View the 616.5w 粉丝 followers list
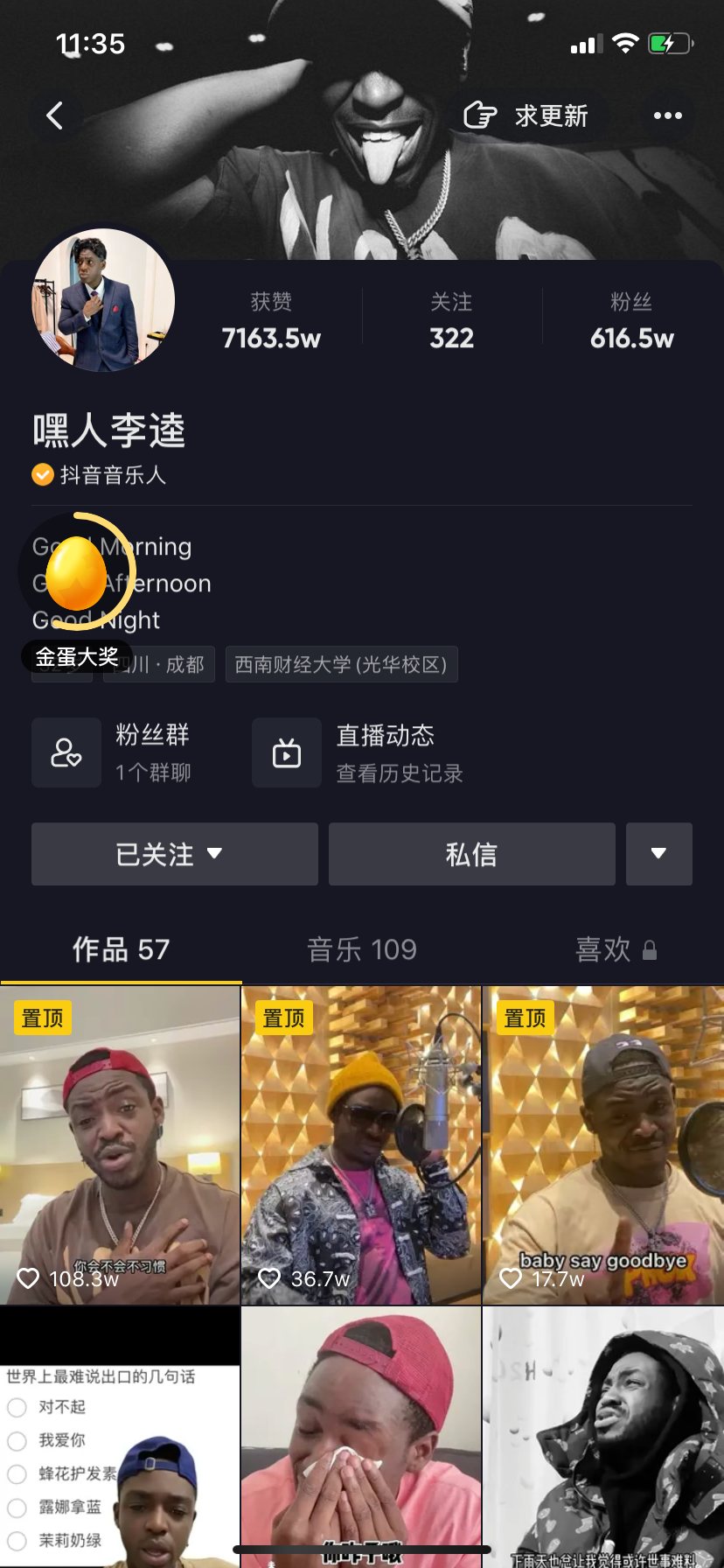Screen dimensions: 724x1568 (631, 322)
